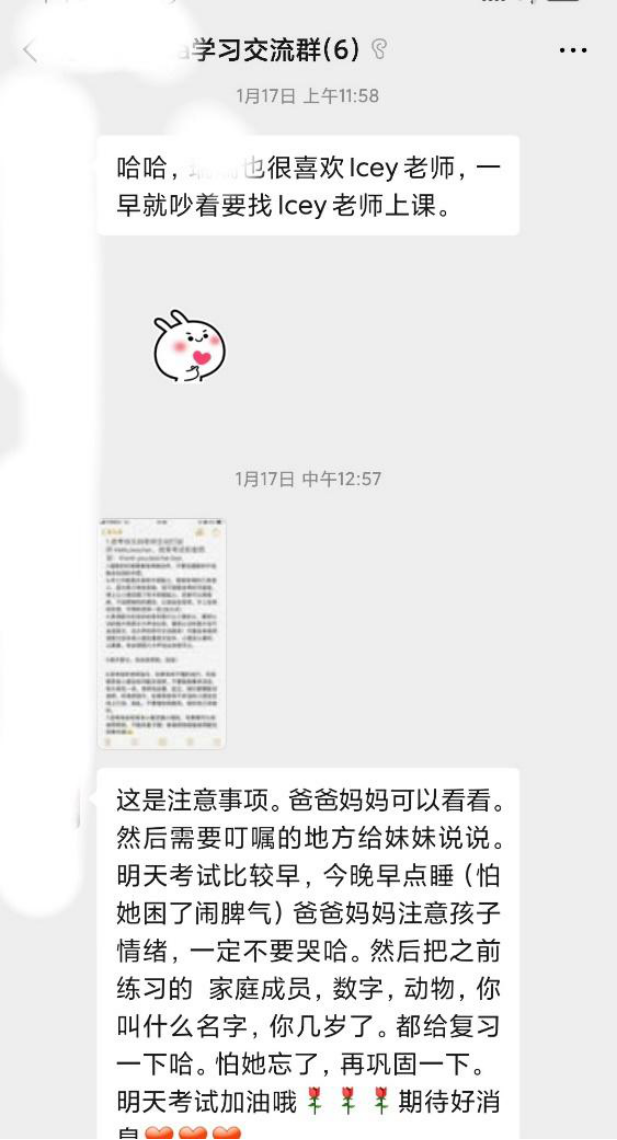This screenshot has width=617, height=1140.
Task: Open the shared notes screenshot image
Action: coord(162,633)
